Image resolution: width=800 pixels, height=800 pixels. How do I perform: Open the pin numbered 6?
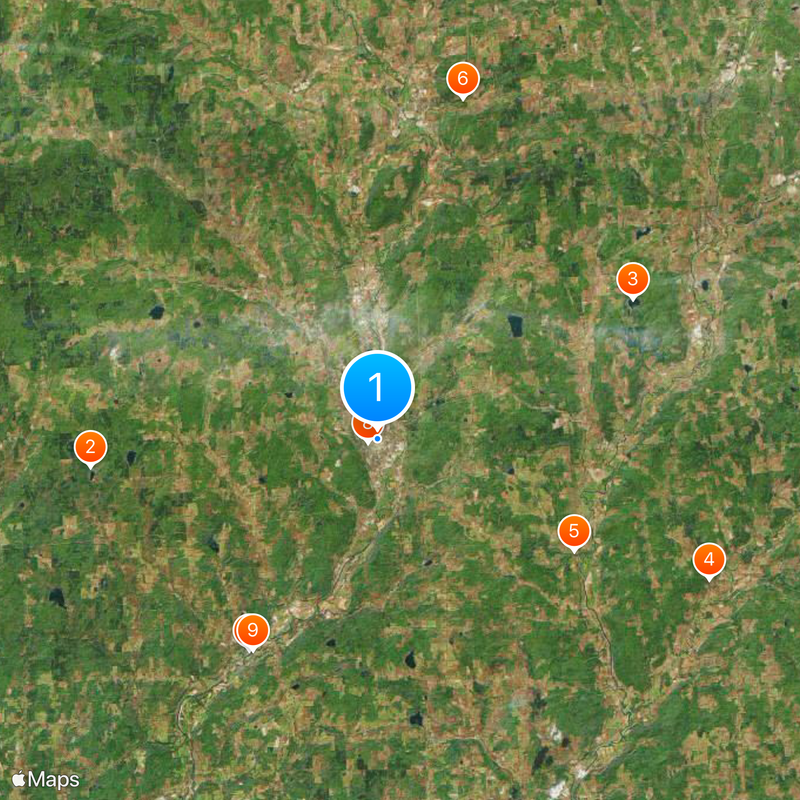click(x=462, y=78)
